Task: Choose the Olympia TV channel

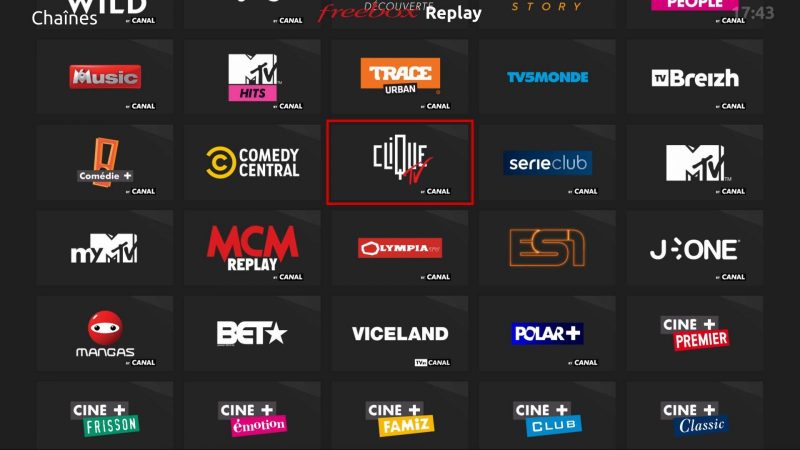Action: click(x=400, y=248)
